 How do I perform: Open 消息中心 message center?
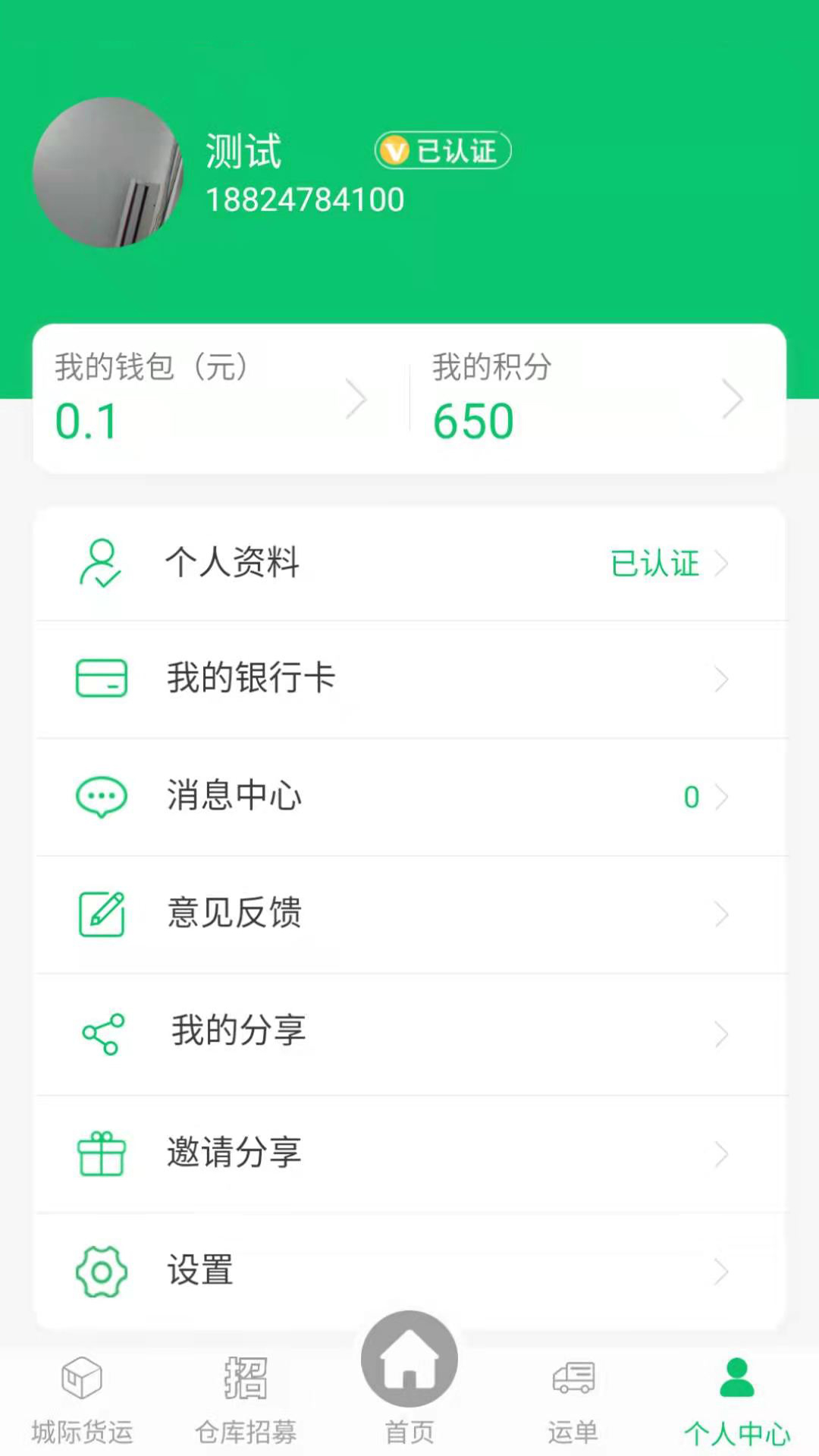(x=409, y=796)
